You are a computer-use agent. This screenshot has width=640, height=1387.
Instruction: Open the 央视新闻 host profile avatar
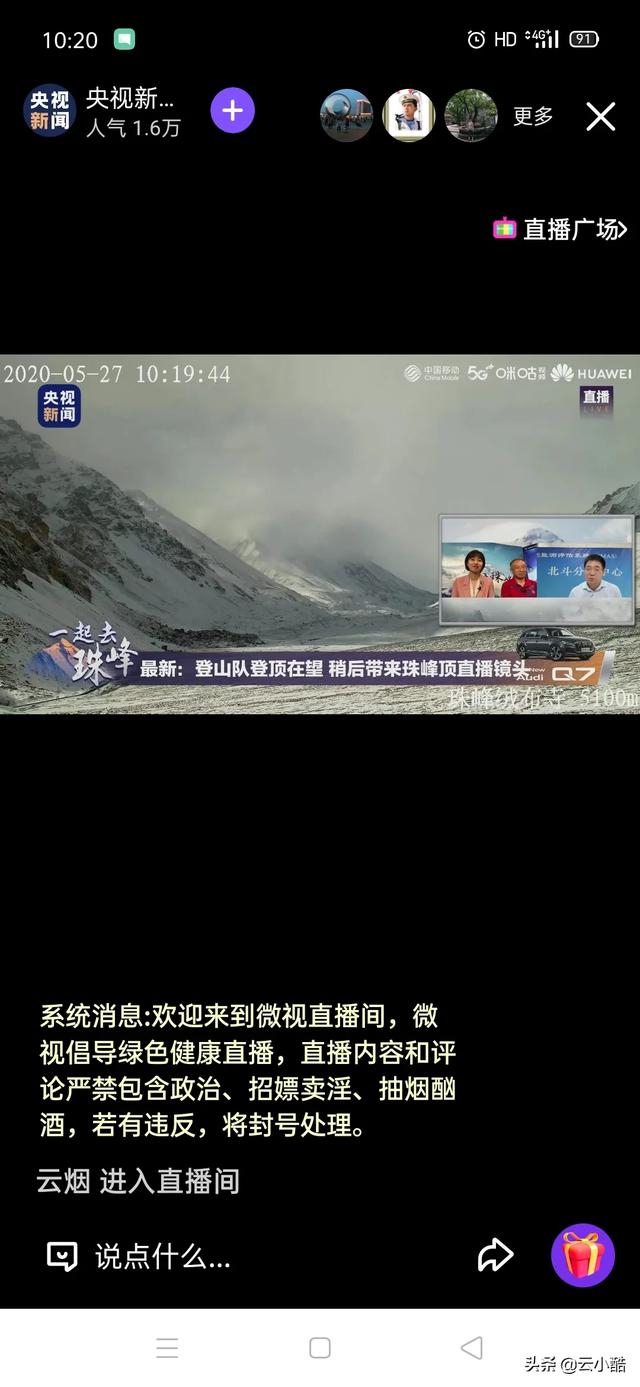(50, 110)
